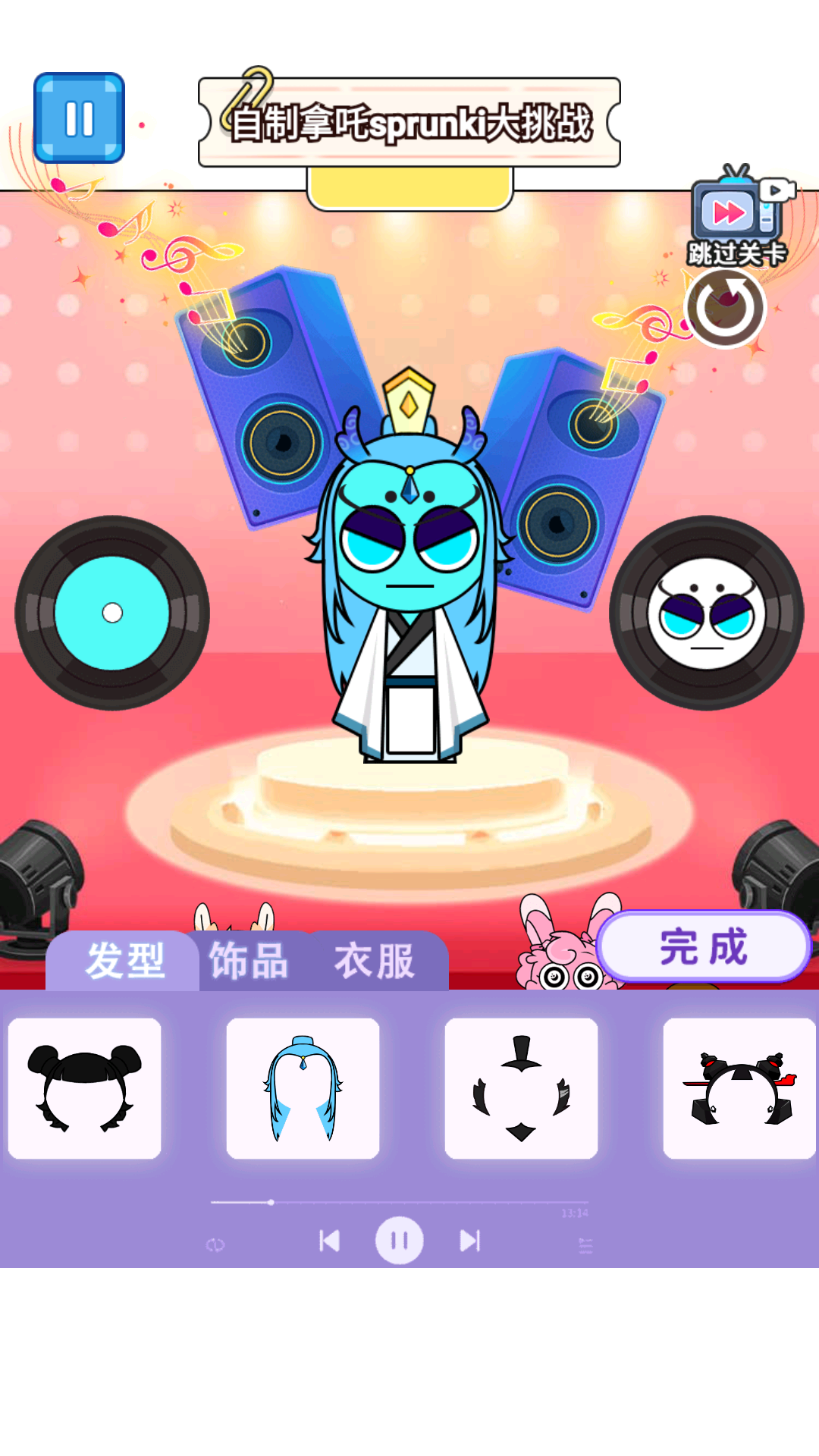Choose the long blue hairstyle
Screen dimensions: 819x1456
pyautogui.click(x=303, y=1088)
